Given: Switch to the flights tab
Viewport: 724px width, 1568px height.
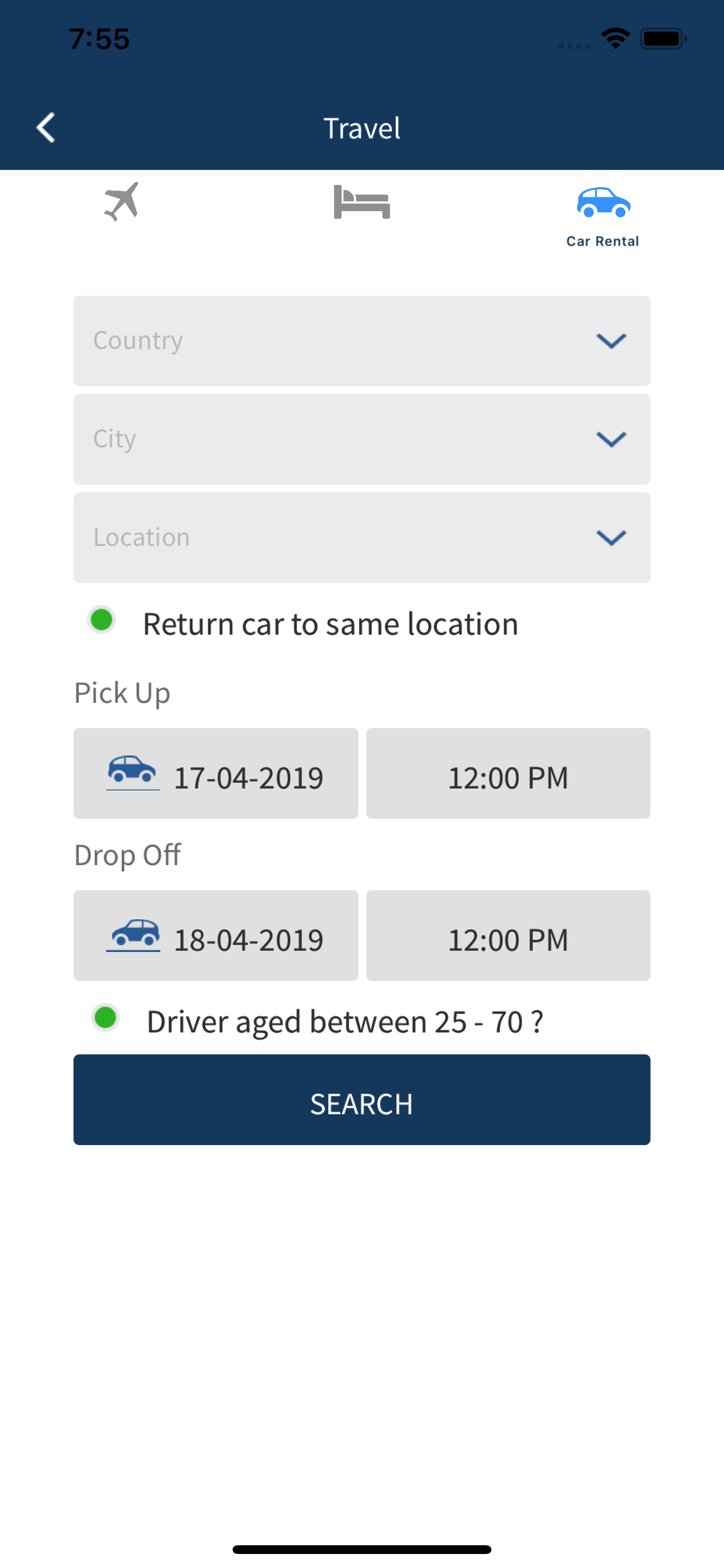Looking at the screenshot, I should point(121,201).
